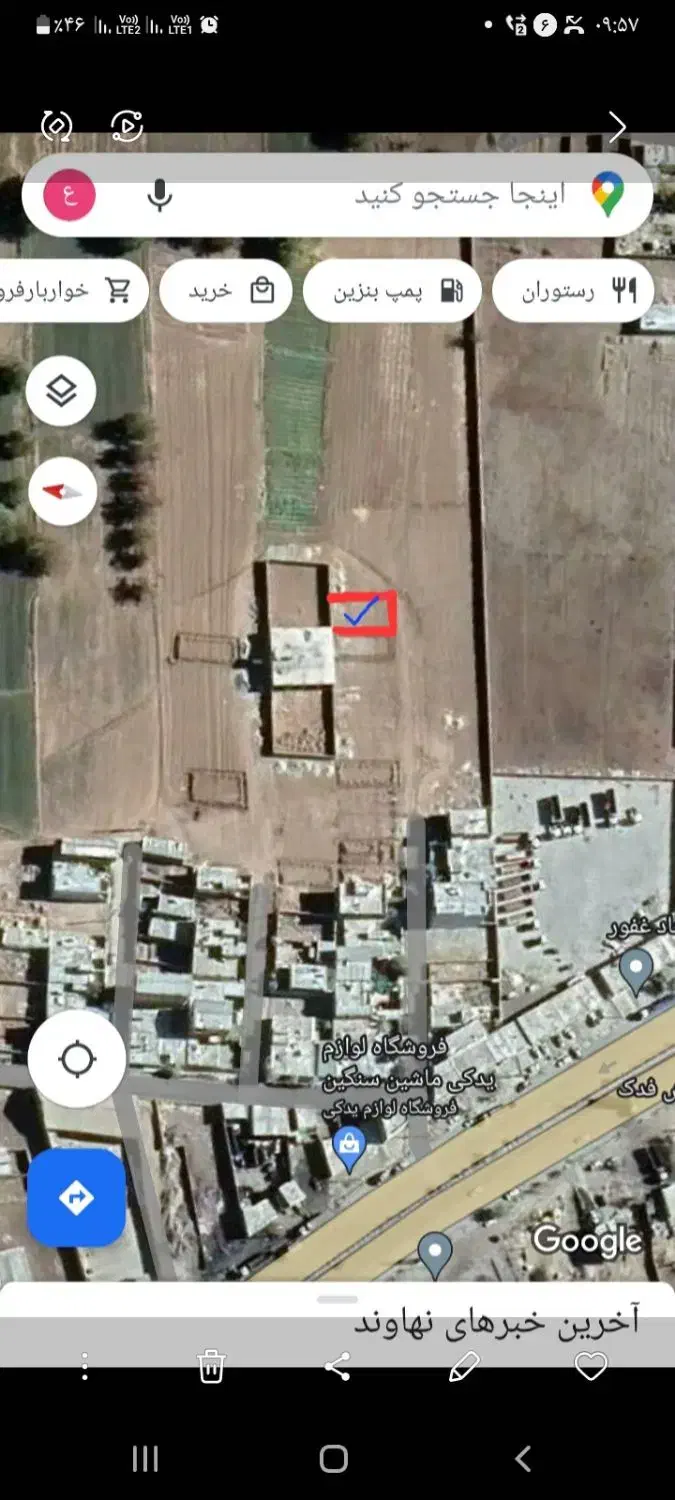Rotate the displayed photo

[56, 126]
